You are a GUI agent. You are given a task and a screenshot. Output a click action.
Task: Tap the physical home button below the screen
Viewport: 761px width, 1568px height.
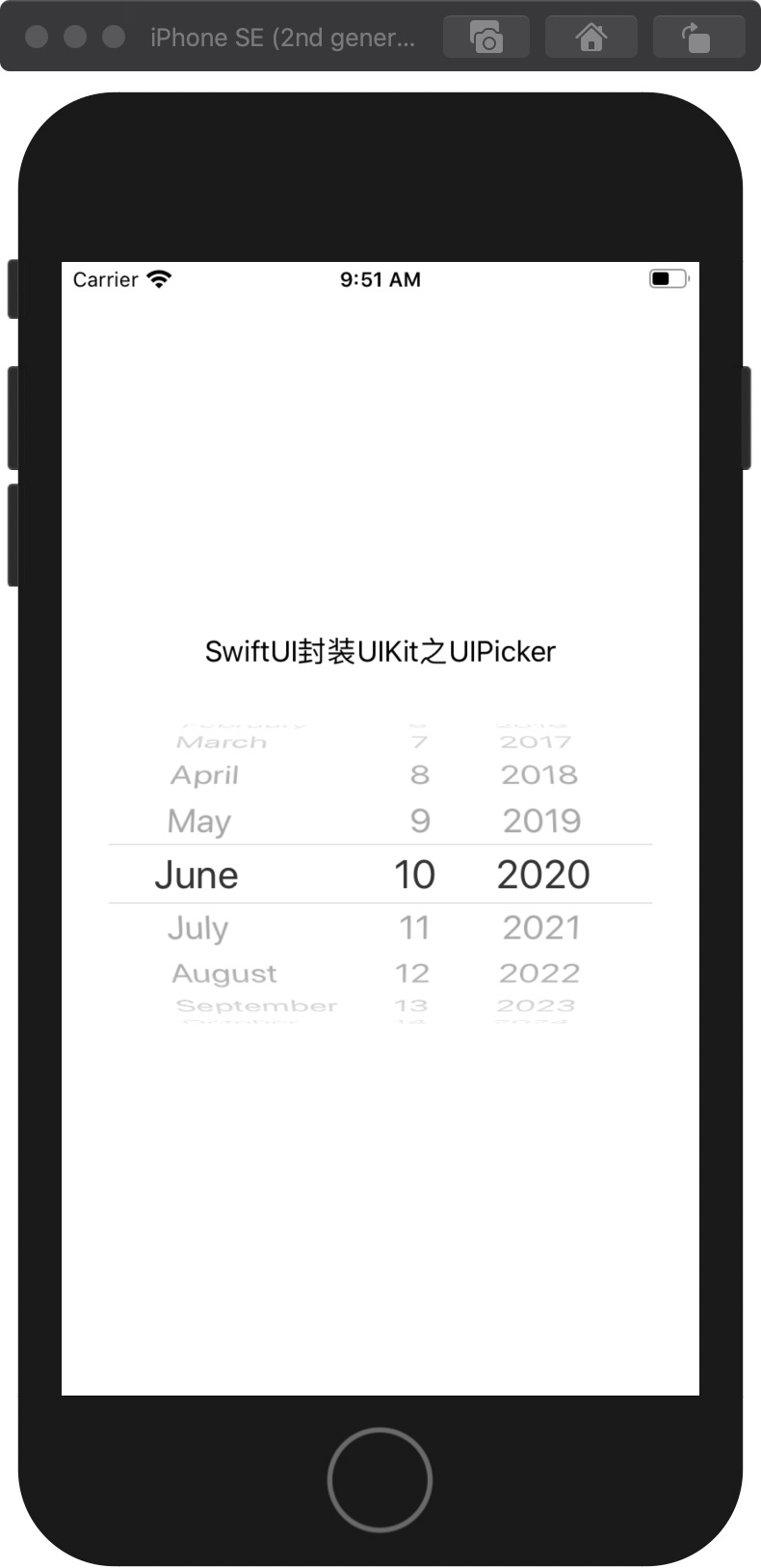pos(380,1479)
